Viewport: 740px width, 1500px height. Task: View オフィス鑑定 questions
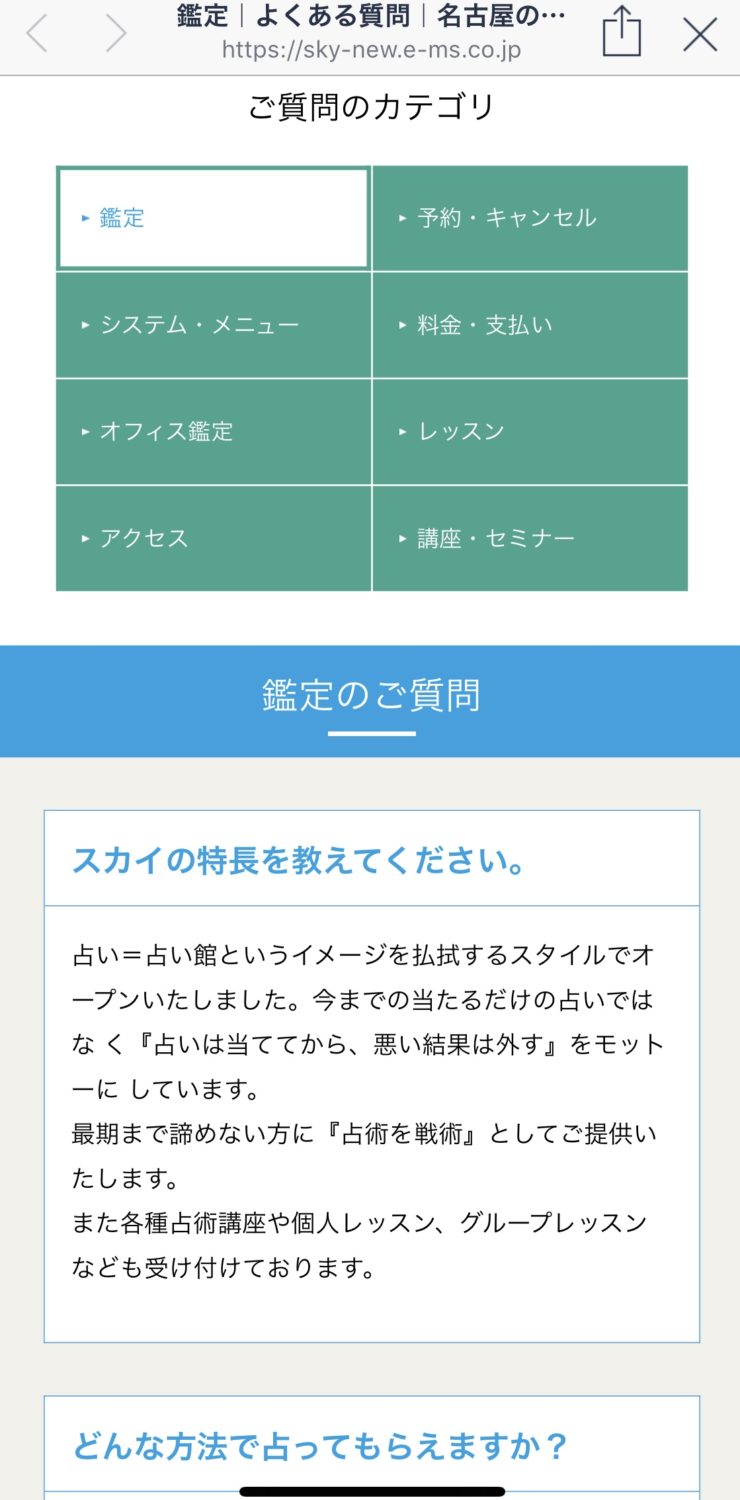click(x=214, y=432)
